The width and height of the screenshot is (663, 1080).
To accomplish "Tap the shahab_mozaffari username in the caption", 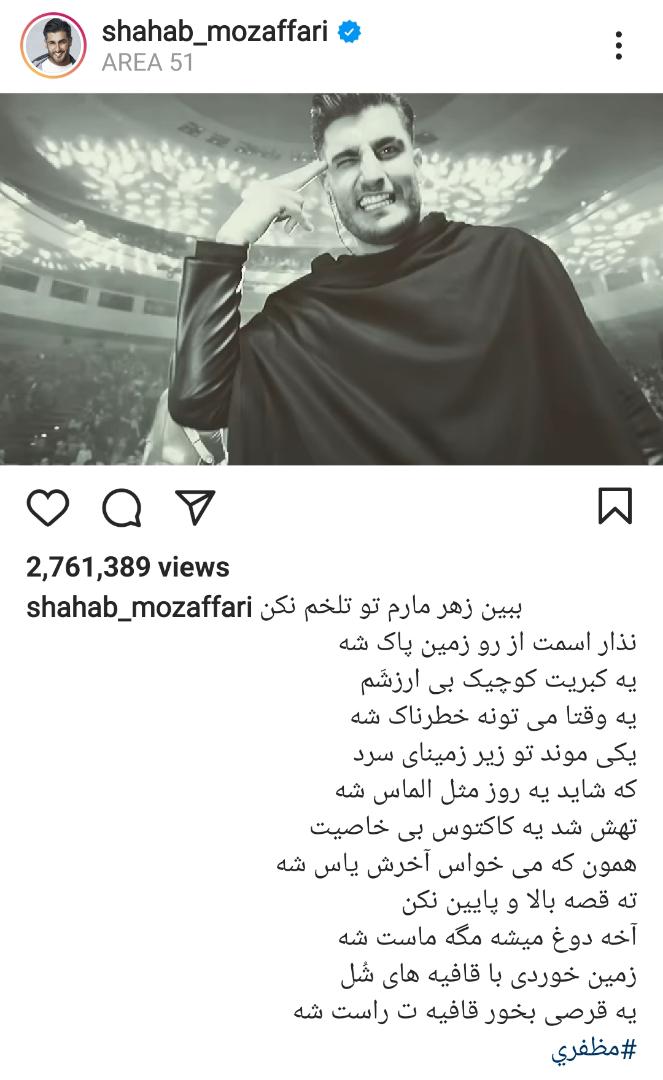I will pyautogui.click(x=137, y=608).
